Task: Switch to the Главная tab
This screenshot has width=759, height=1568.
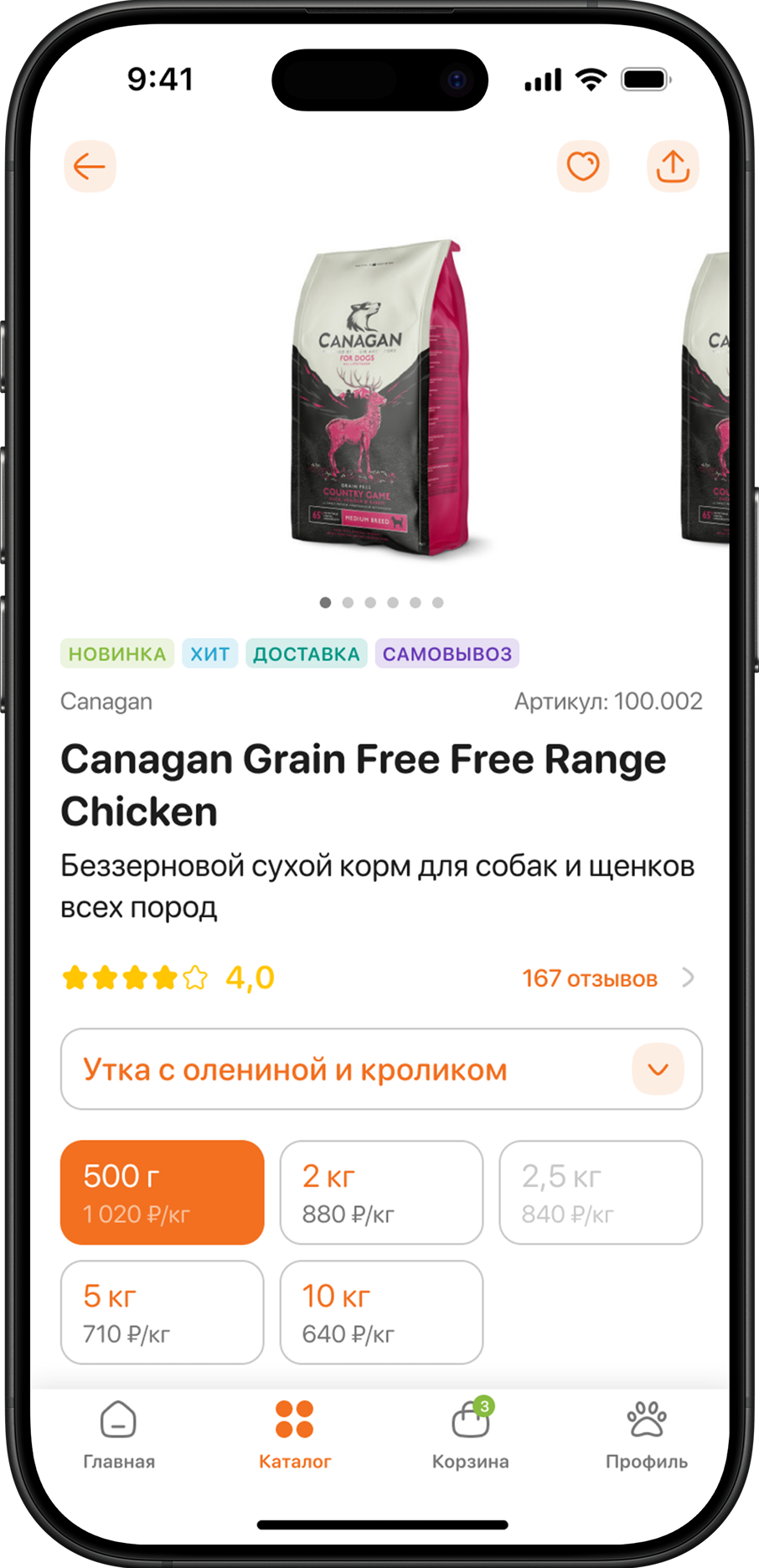Action: pos(119,1436)
